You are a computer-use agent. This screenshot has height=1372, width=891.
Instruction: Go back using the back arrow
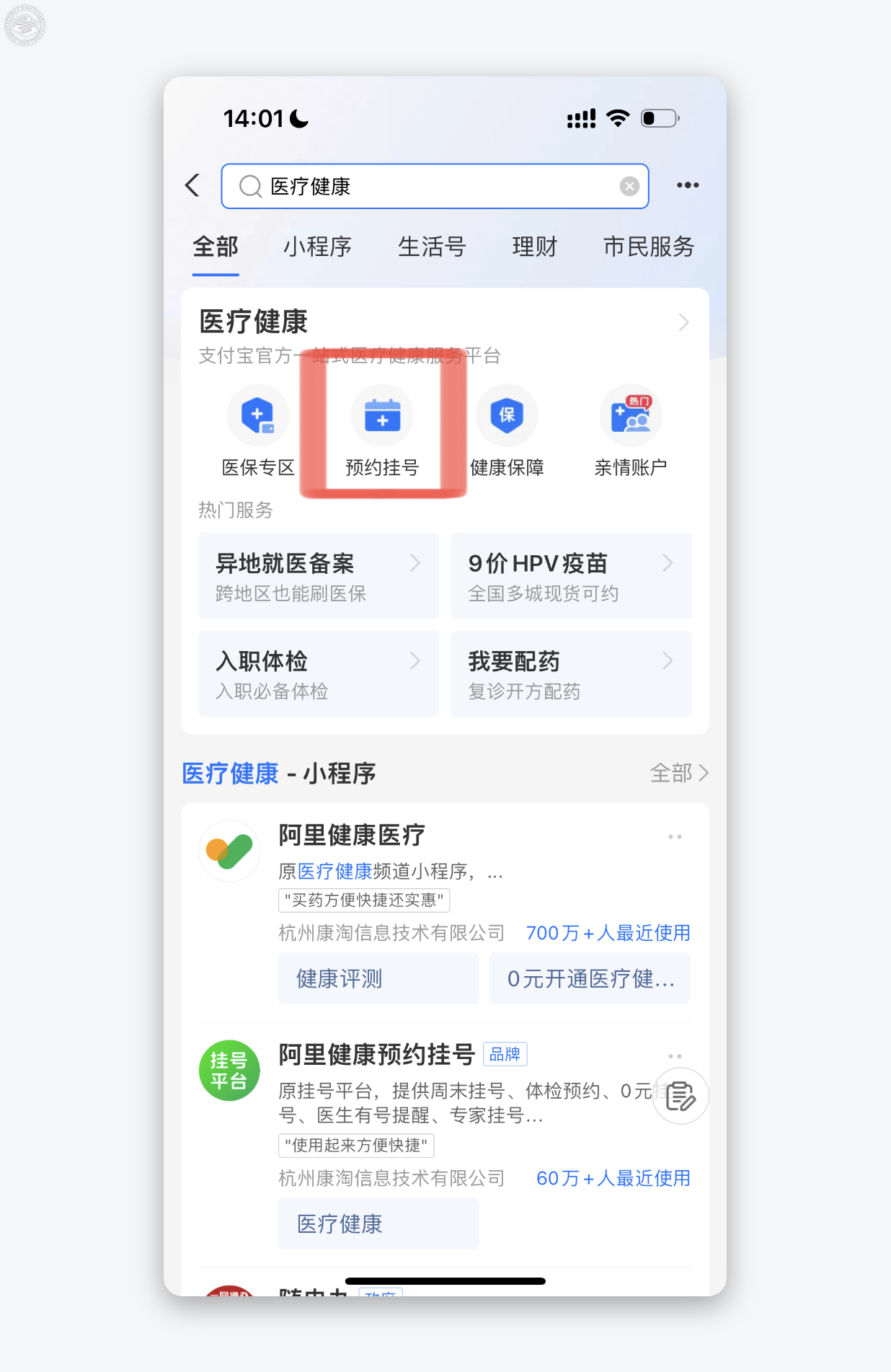tap(192, 185)
